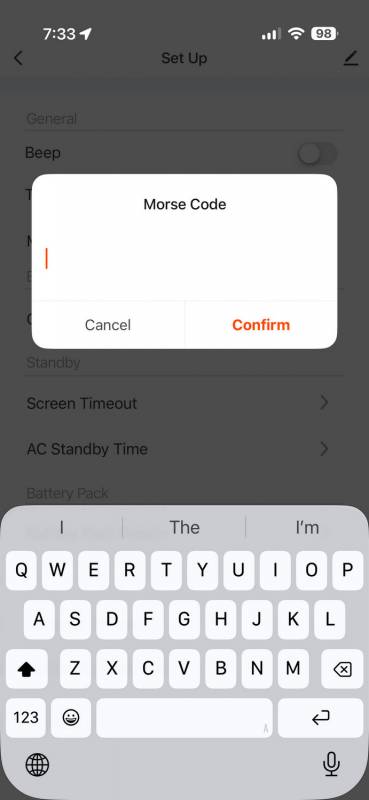Start dictation with the microphone
369x800 pixels.
[x=331, y=764]
